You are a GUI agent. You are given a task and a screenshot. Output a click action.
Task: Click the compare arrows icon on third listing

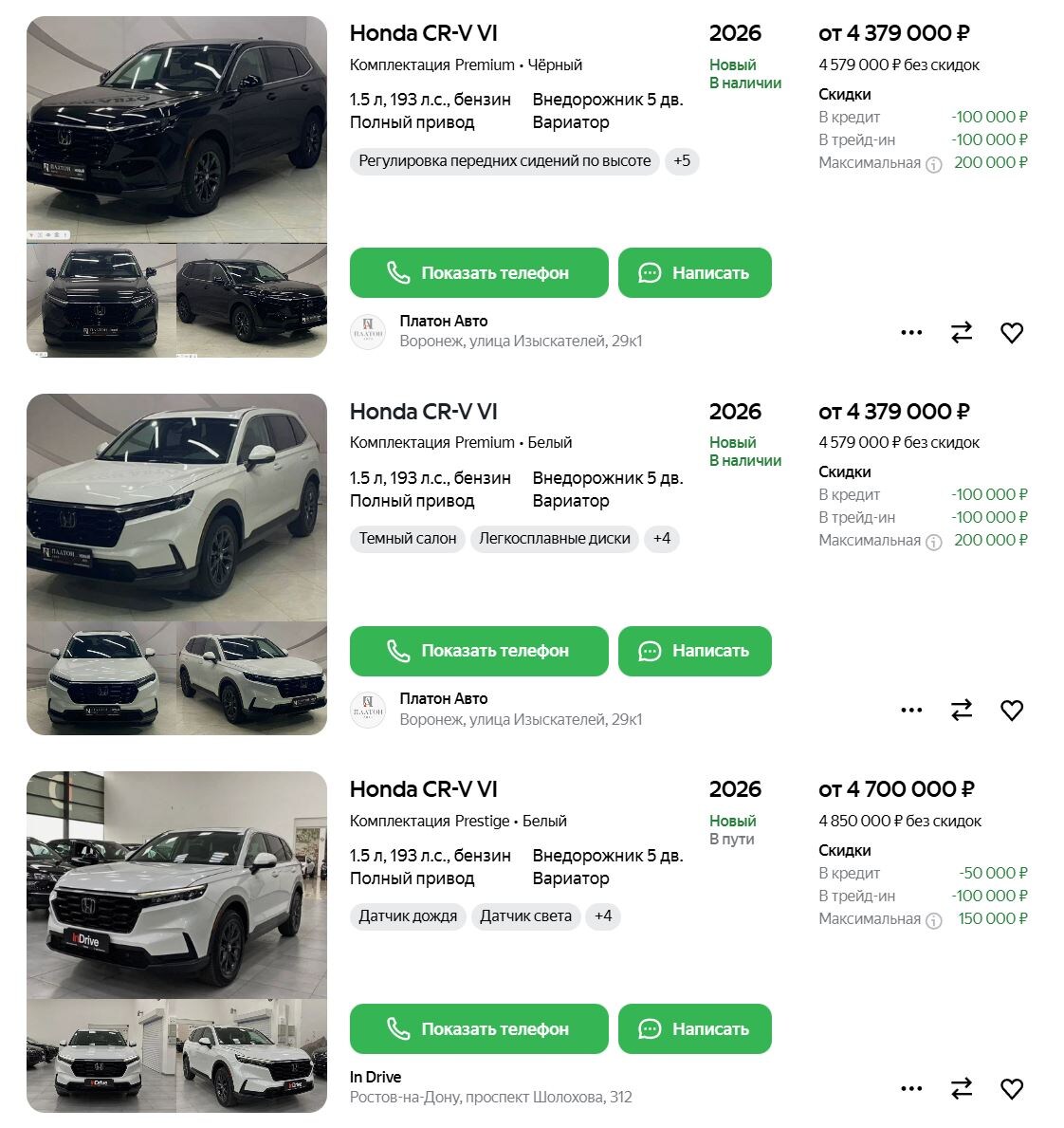tap(962, 1087)
